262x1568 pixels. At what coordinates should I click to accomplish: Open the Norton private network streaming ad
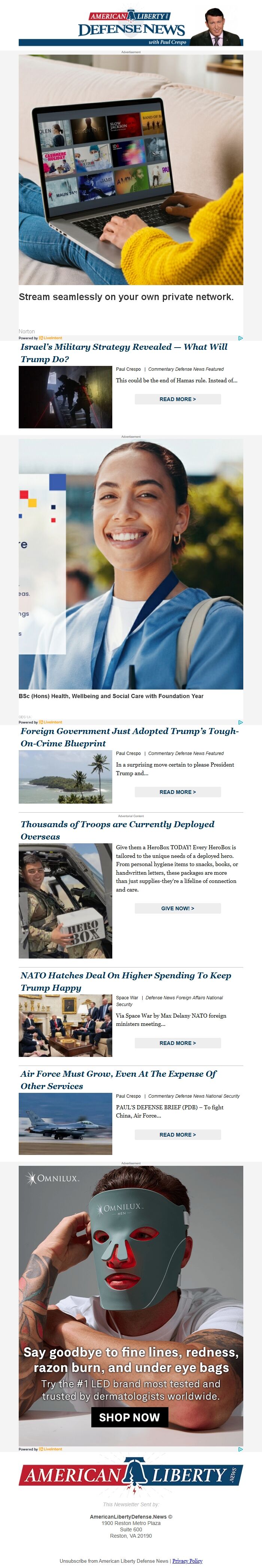coord(130,183)
